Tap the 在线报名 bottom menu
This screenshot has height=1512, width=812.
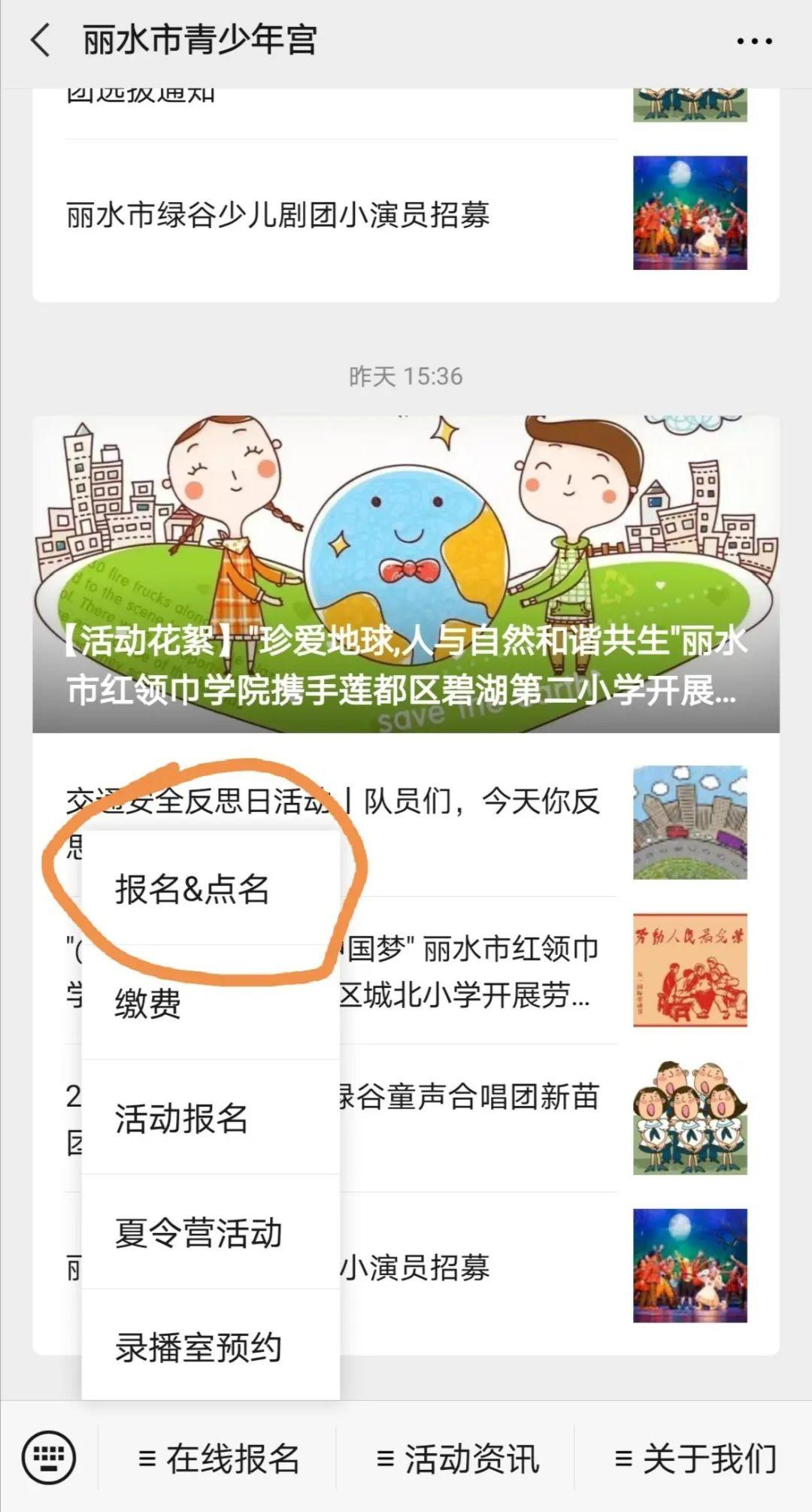[218, 1459]
